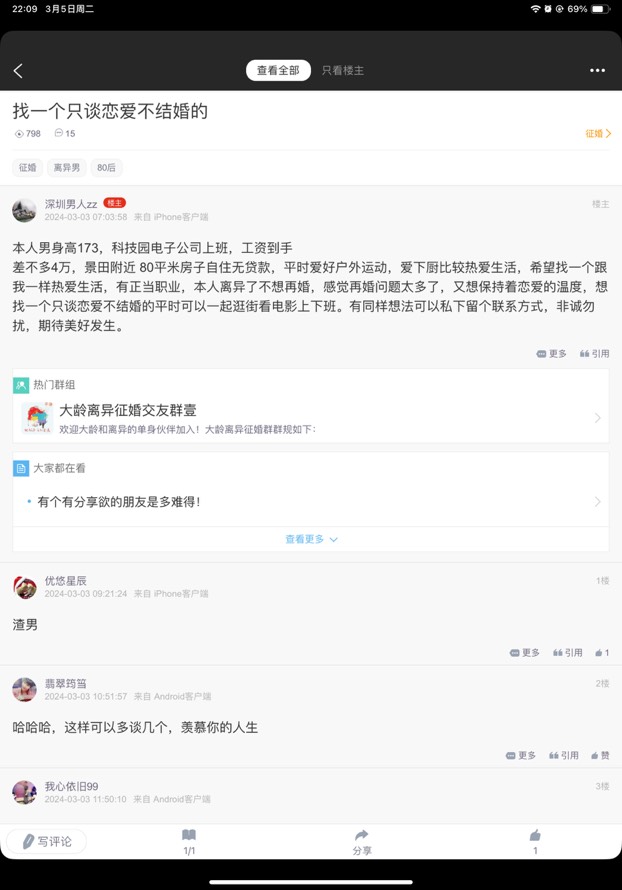Like 优悠星辰's comment
The image size is (622, 890).
tap(601, 653)
